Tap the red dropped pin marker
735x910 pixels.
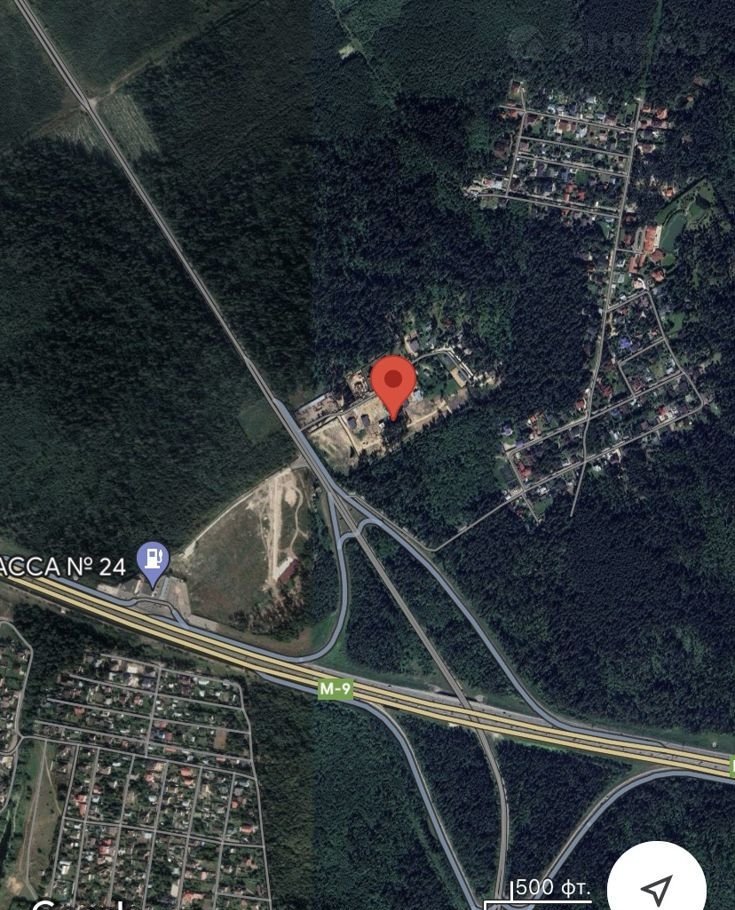pos(393,384)
